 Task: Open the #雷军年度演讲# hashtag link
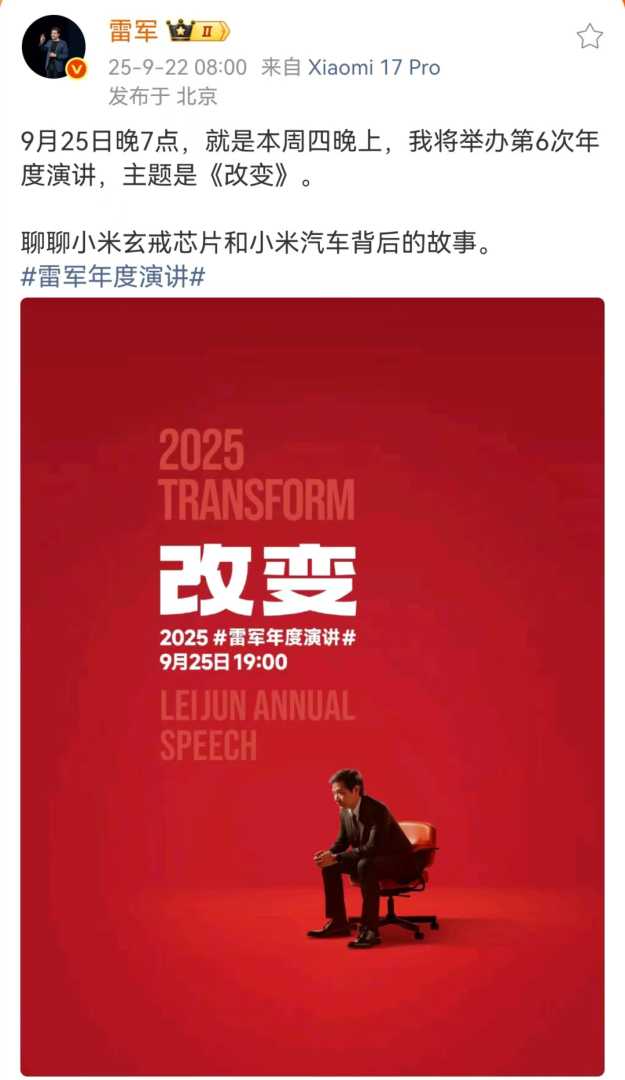click(x=112, y=277)
